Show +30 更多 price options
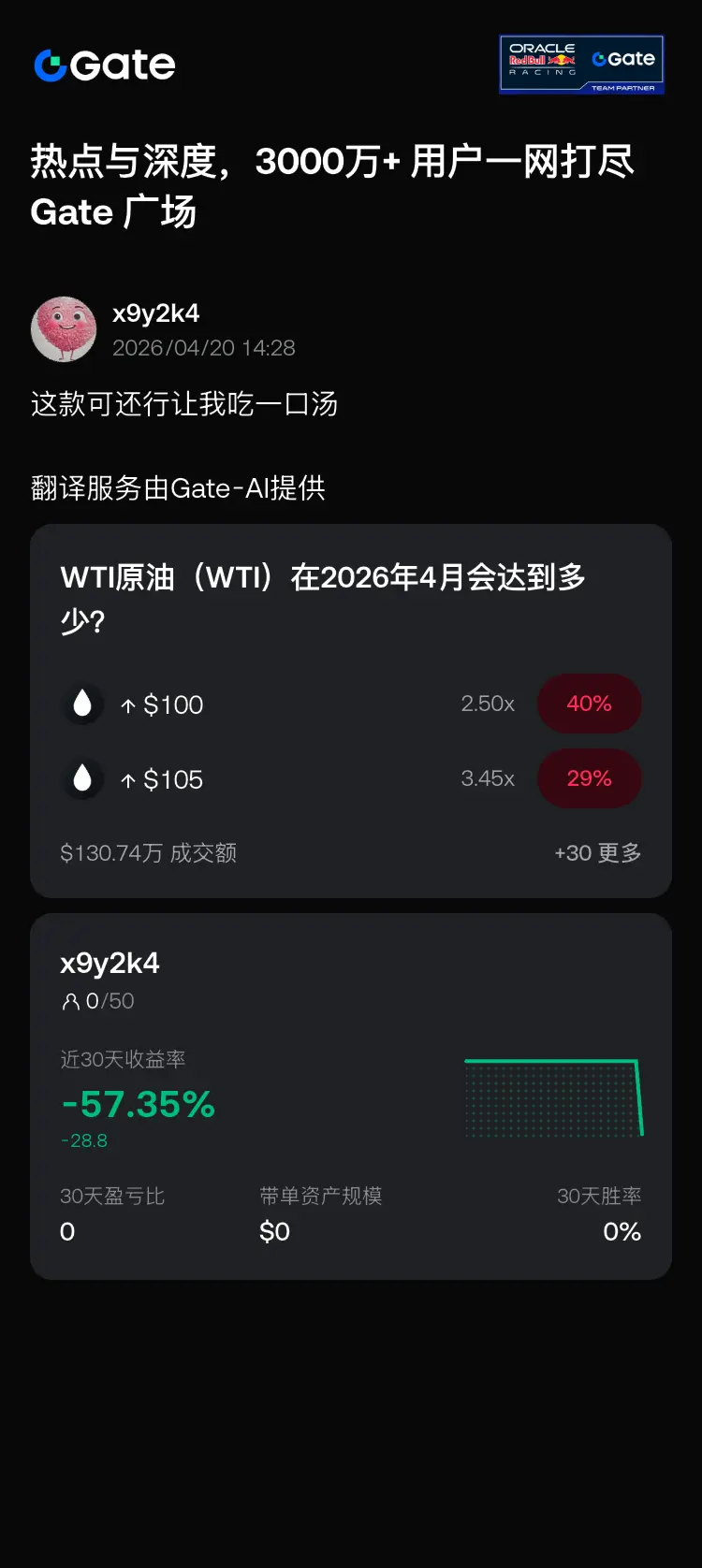The image size is (702, 1568). (597, 853)
